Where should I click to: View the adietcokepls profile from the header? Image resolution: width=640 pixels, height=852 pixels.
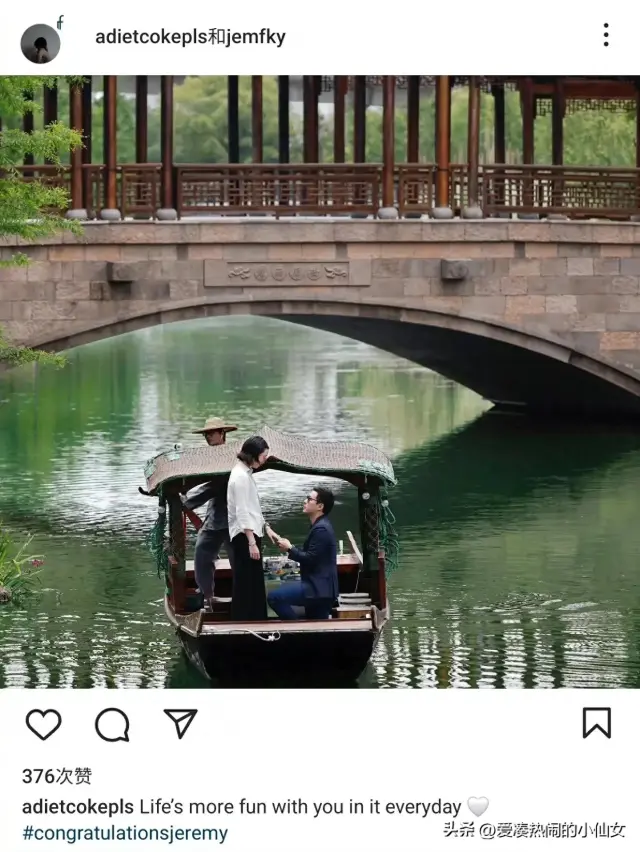coord(150,37)
